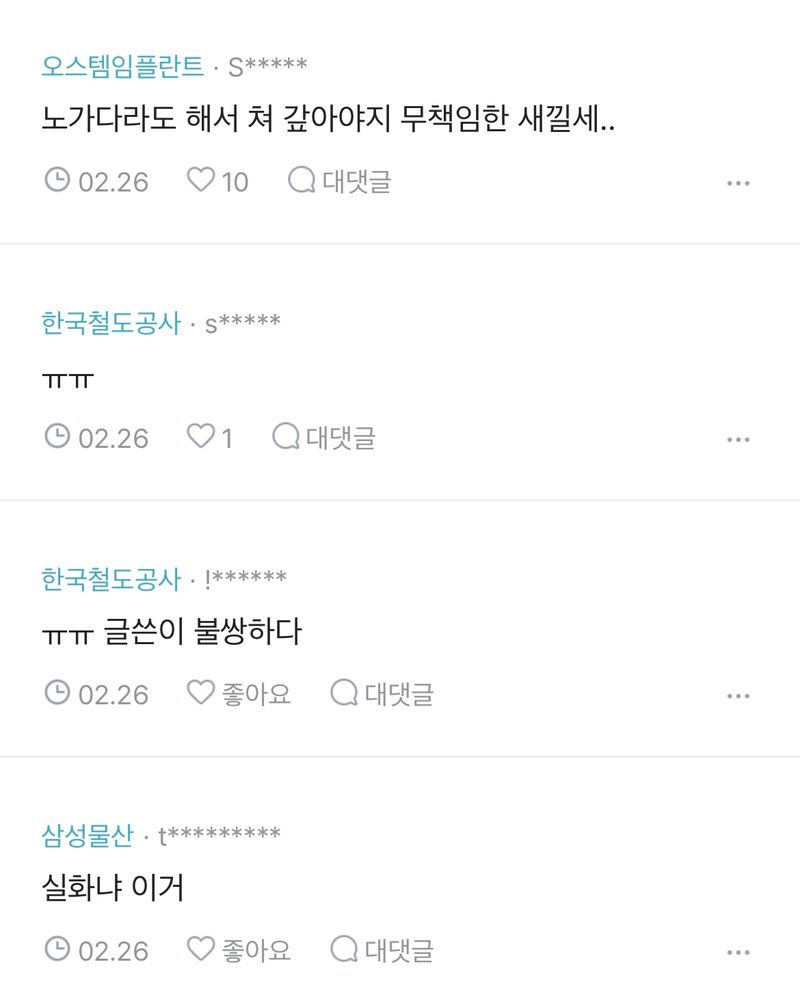Like the 오스템임플란트 comment with 10 likes

(202, 181)
